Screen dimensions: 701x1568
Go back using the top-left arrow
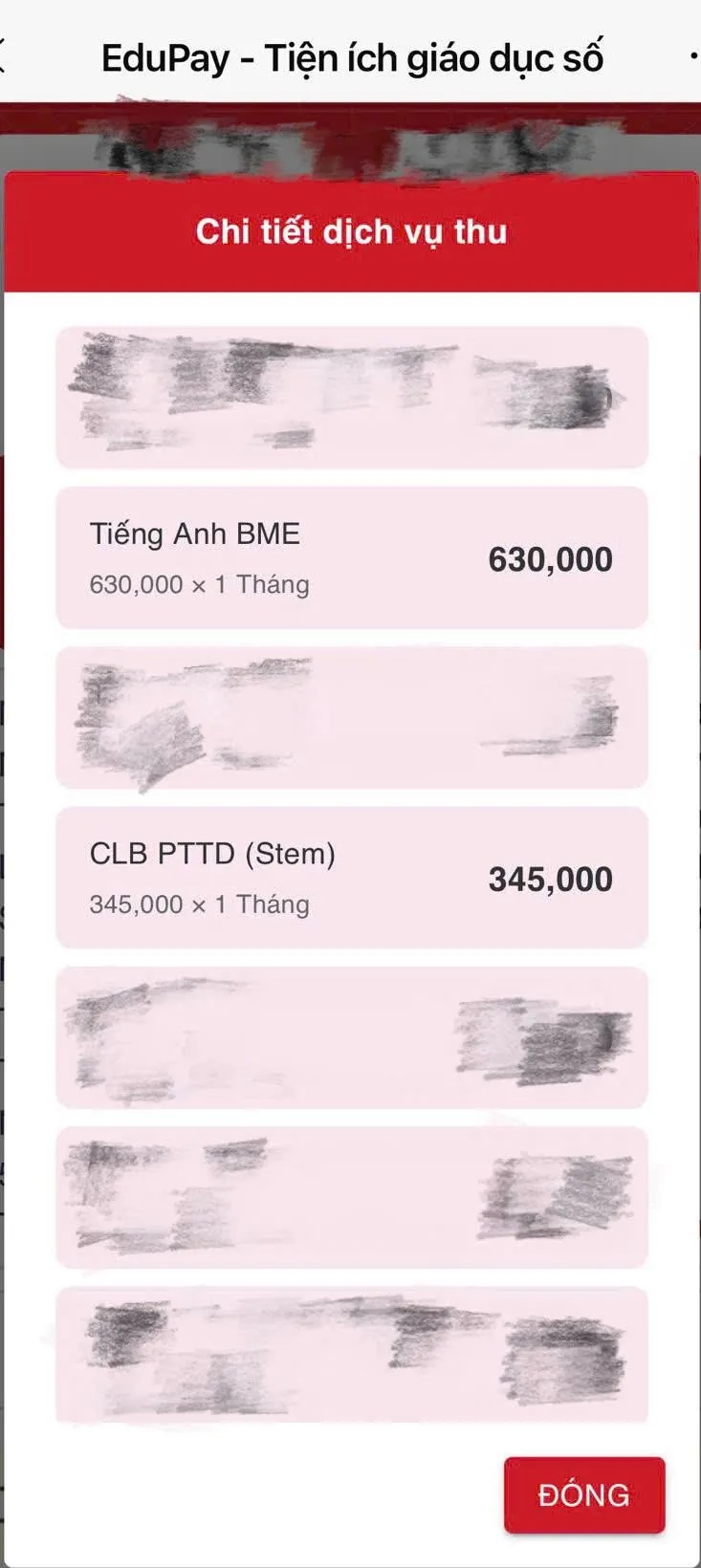4,57
